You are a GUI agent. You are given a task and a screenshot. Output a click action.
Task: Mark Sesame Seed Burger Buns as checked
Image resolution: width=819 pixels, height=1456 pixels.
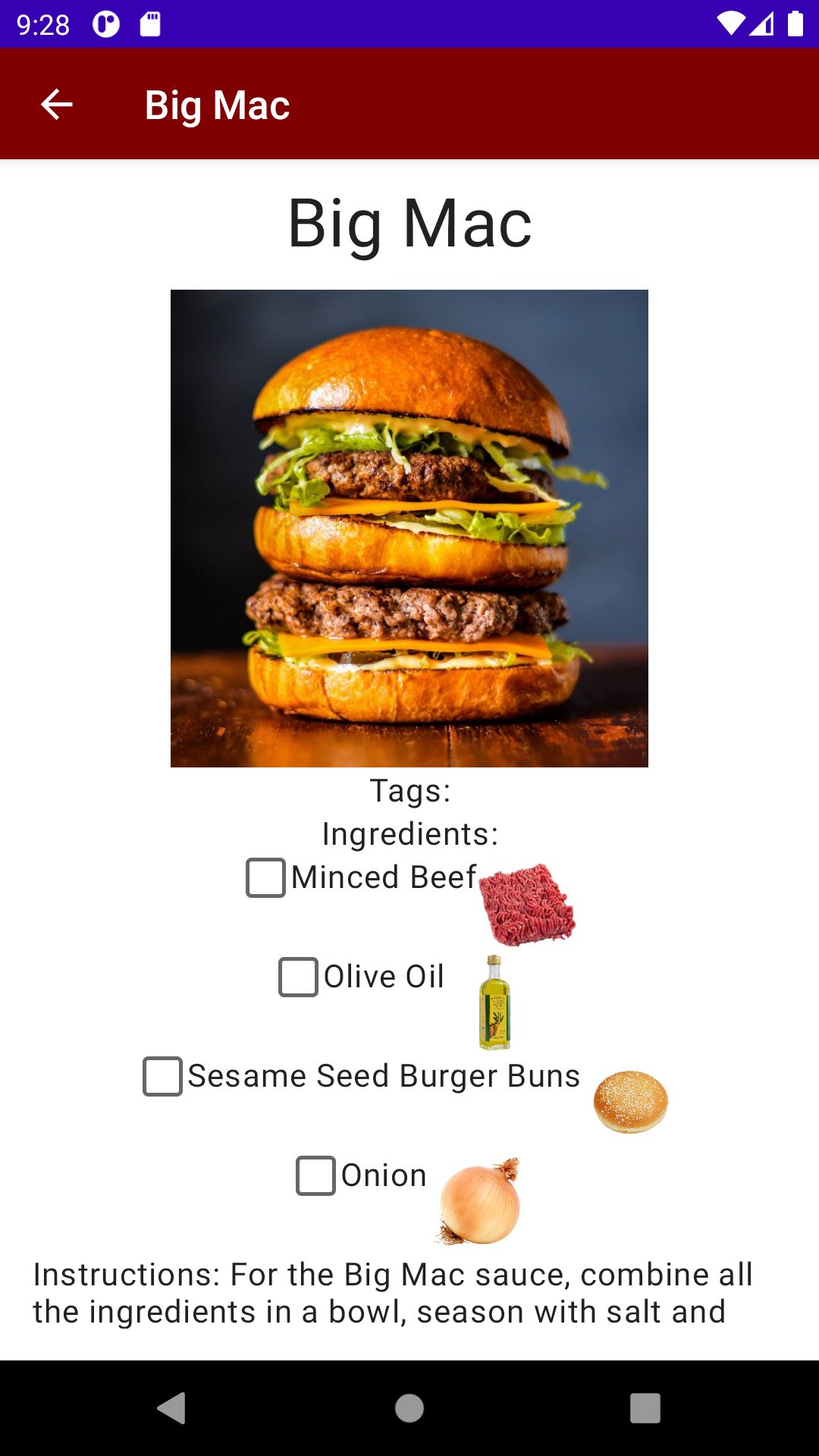(163, 1076)
